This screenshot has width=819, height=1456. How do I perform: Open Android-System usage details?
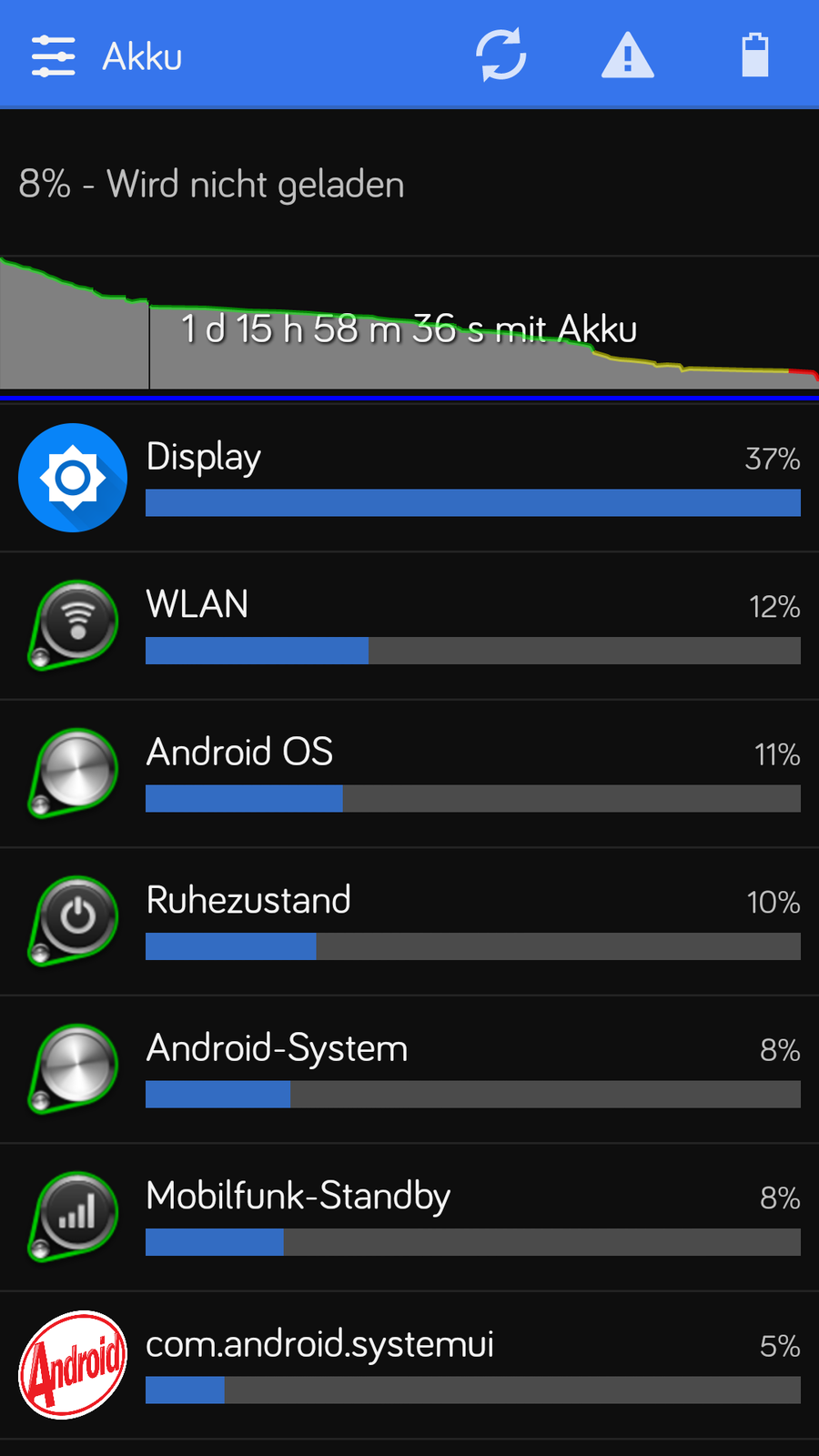[409, 1069]
